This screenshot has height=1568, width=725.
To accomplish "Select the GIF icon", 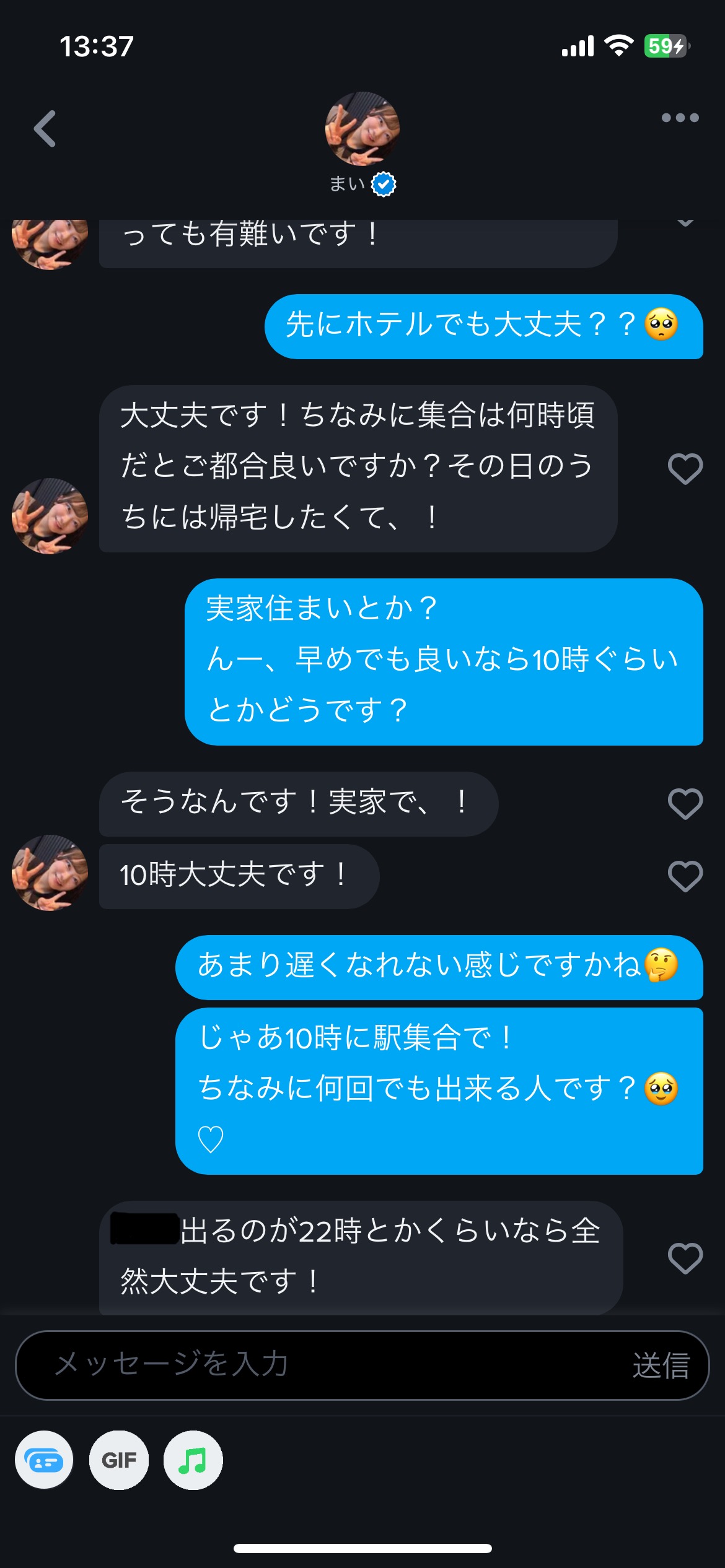I will click(120, 1458).
